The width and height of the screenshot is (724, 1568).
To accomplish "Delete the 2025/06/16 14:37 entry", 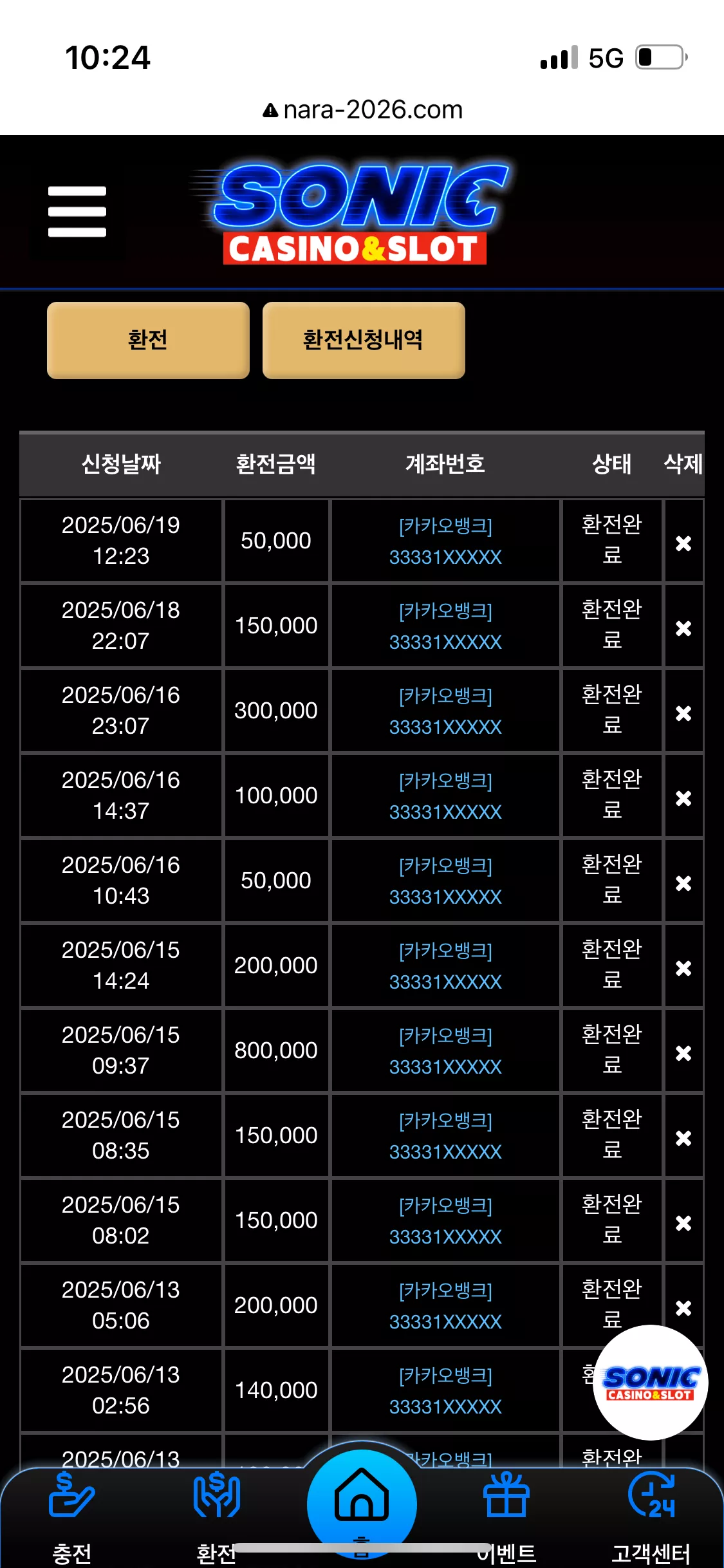I will click(683, 798).
